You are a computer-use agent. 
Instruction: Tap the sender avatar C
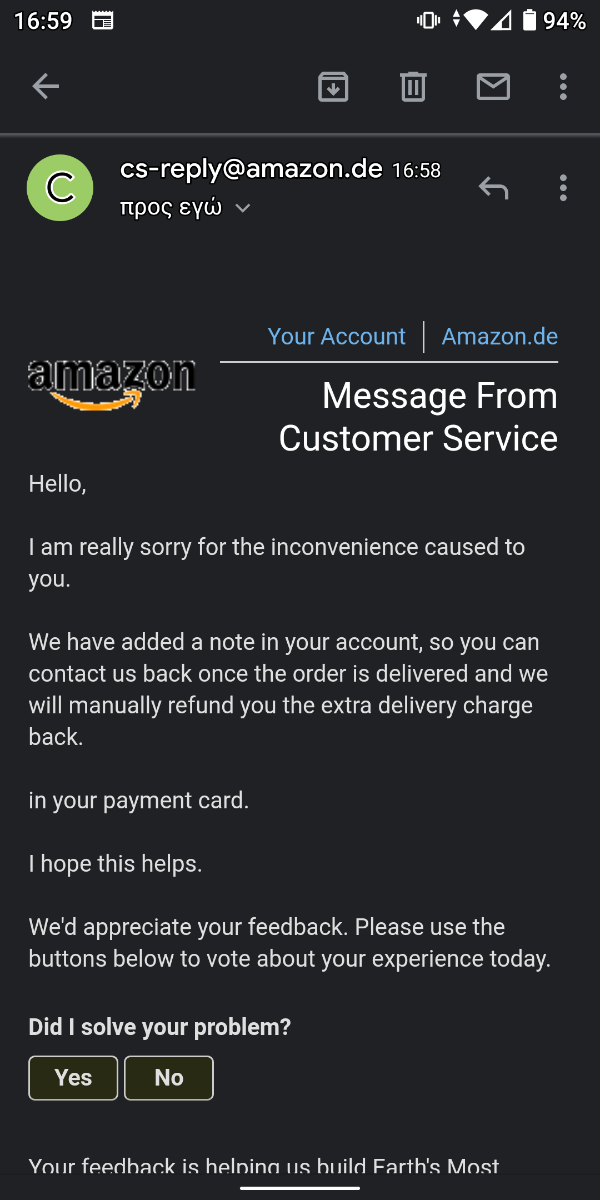tap(60, 188)
